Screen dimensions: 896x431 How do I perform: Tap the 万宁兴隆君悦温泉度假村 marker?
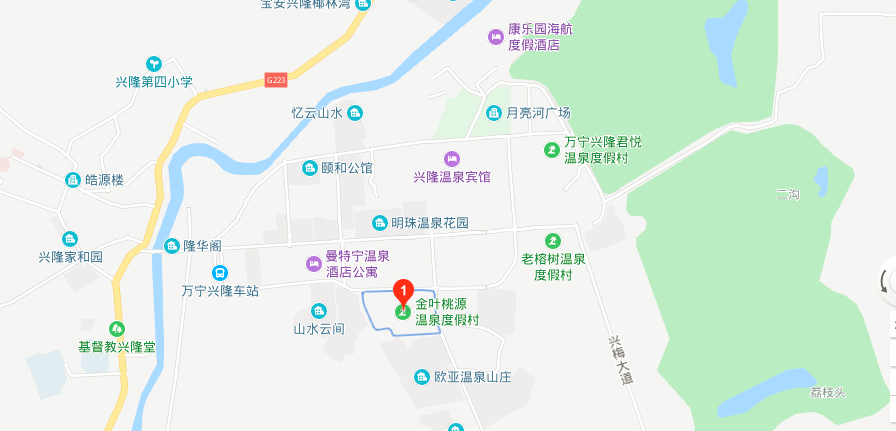551,150
